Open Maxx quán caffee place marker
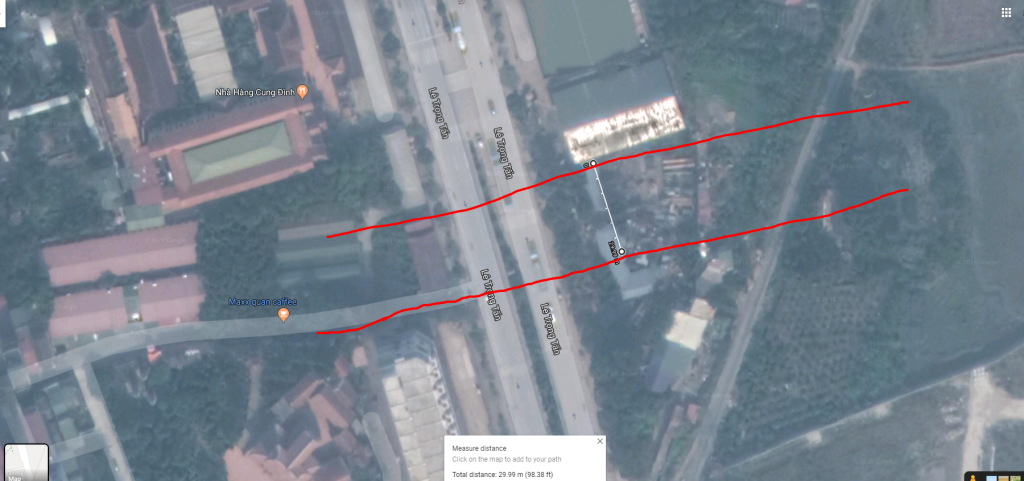 click(283, 316)
